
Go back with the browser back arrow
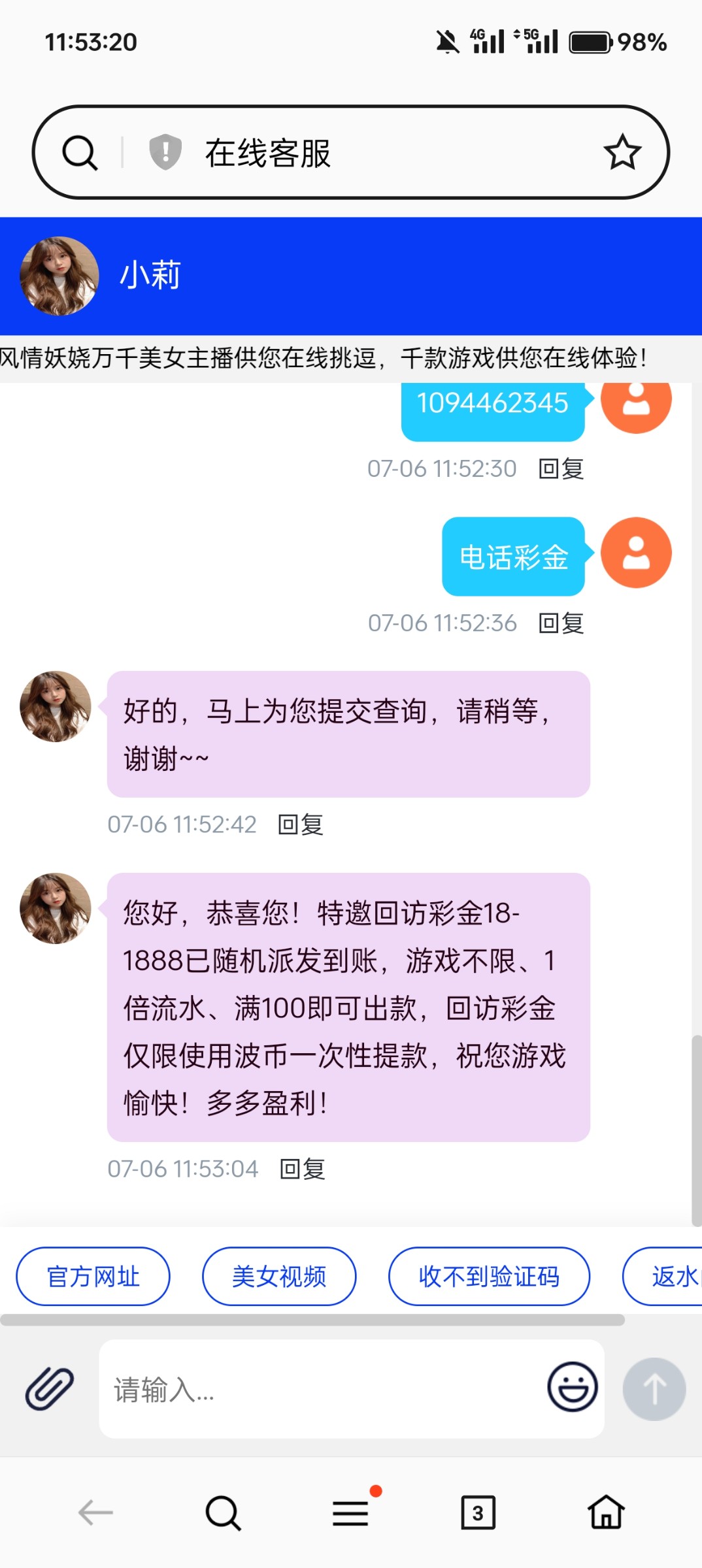coord(95,1512)
